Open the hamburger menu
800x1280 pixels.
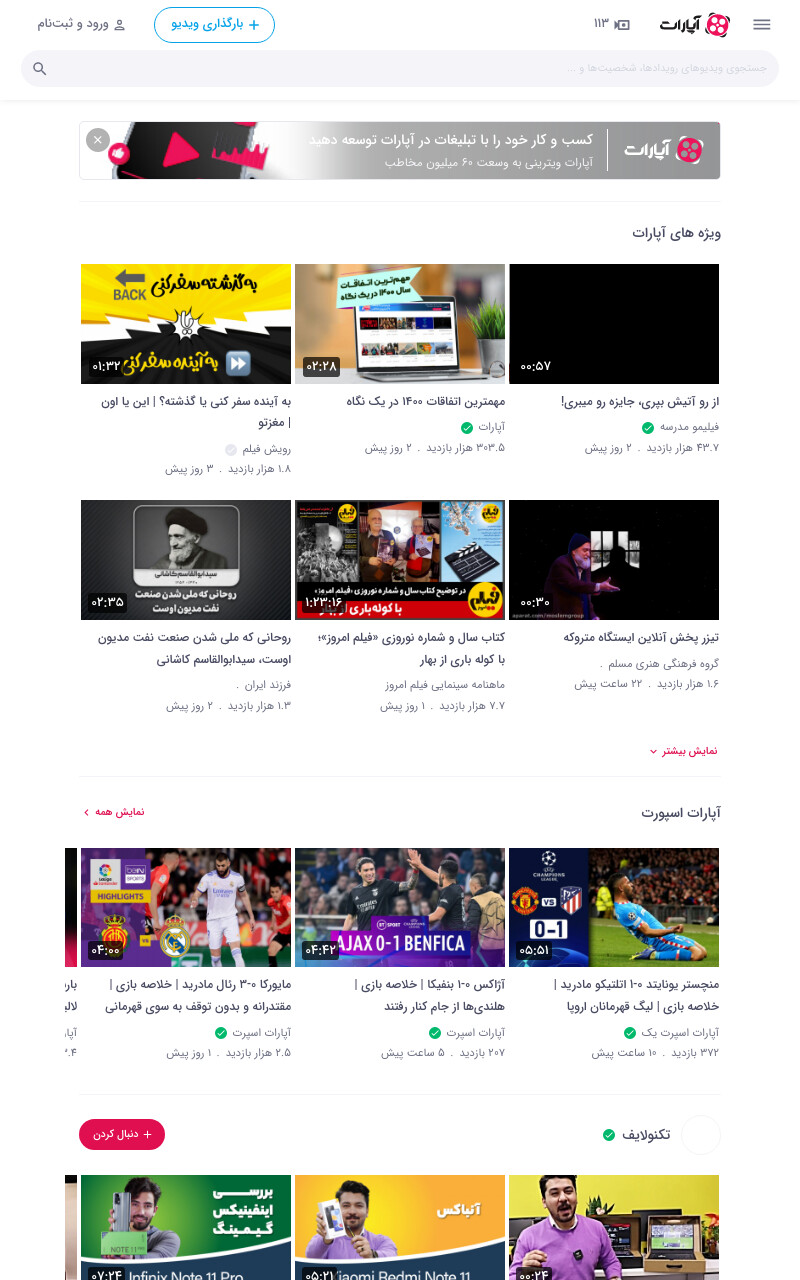click(762, 25)
